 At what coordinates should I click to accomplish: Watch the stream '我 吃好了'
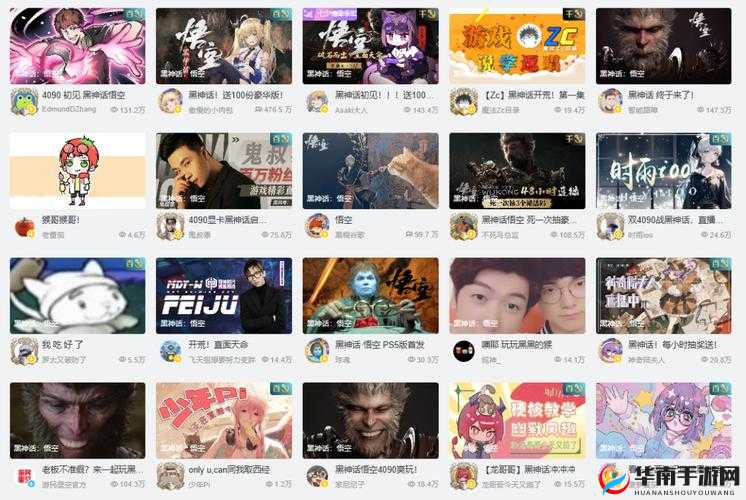click(77, 295)
